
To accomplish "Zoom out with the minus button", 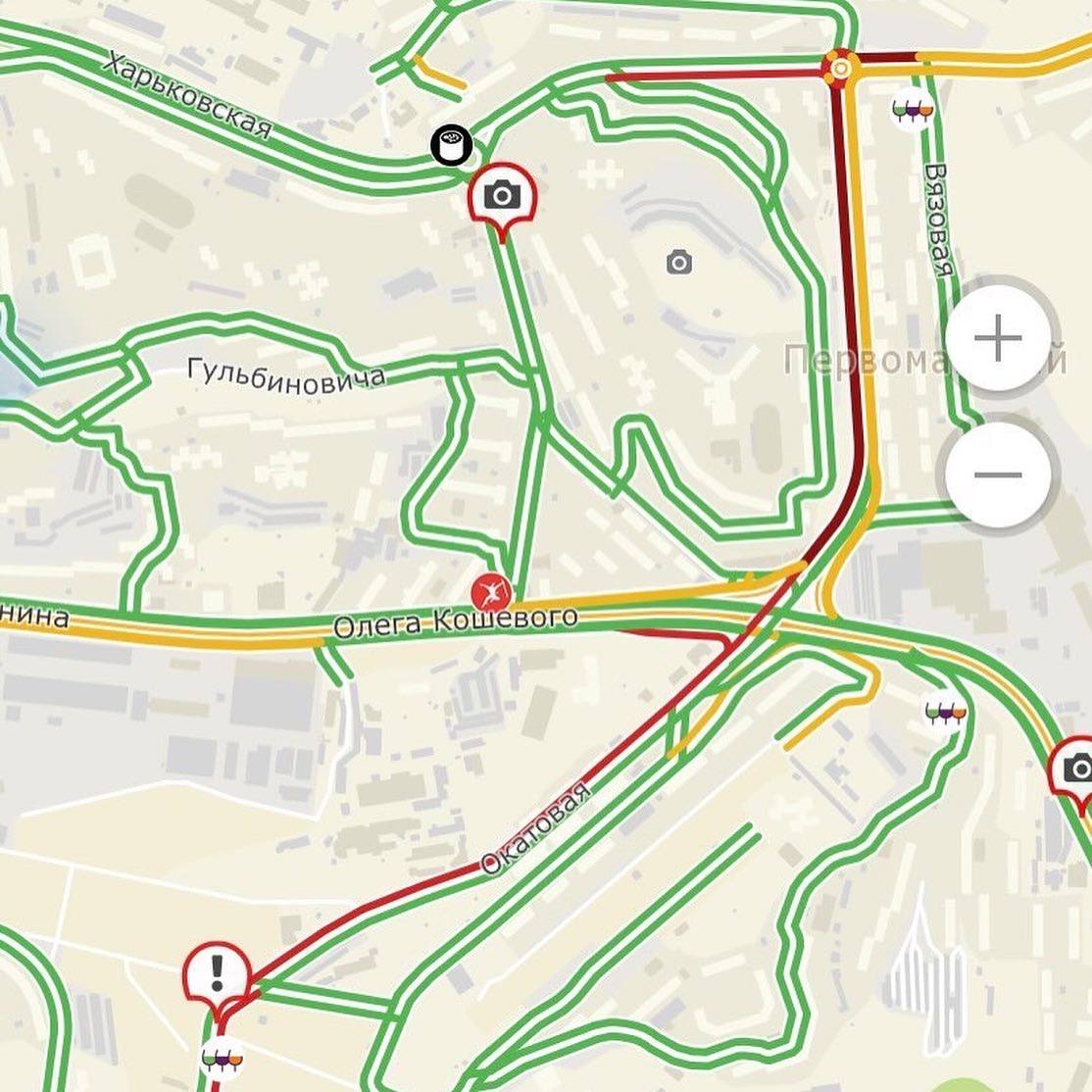I will pyautogui.click(x=998, y=474).
